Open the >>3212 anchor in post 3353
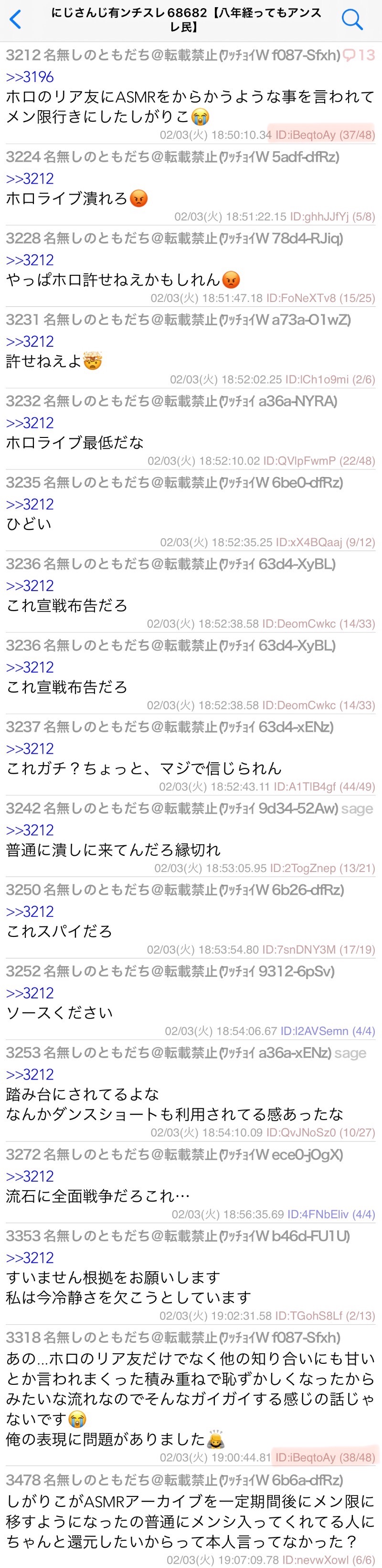Image resolution: width=382 pixels, height=1568 pixels. tap(30, 1257)
